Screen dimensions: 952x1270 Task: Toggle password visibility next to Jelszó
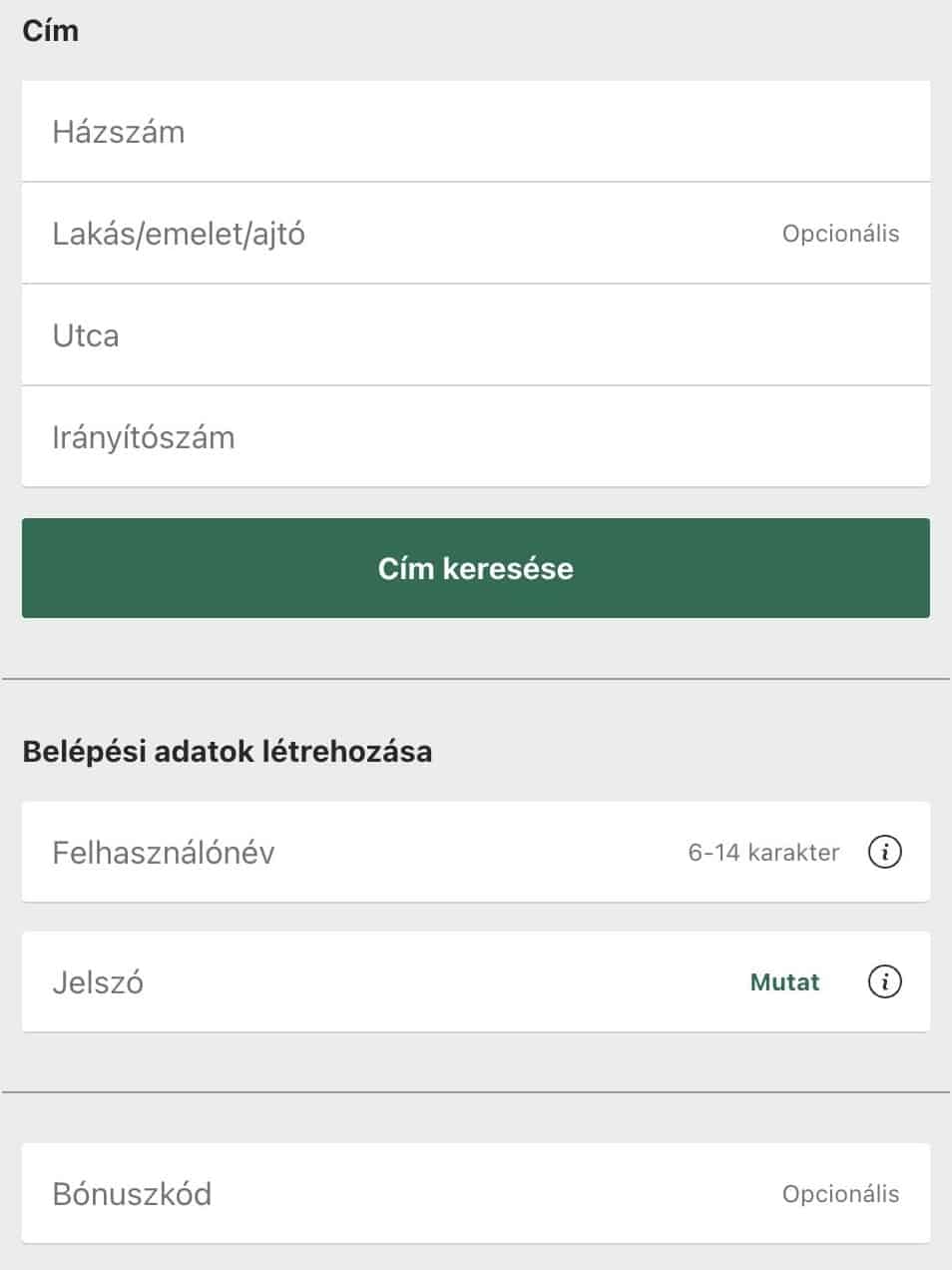(x=784, y=981)
